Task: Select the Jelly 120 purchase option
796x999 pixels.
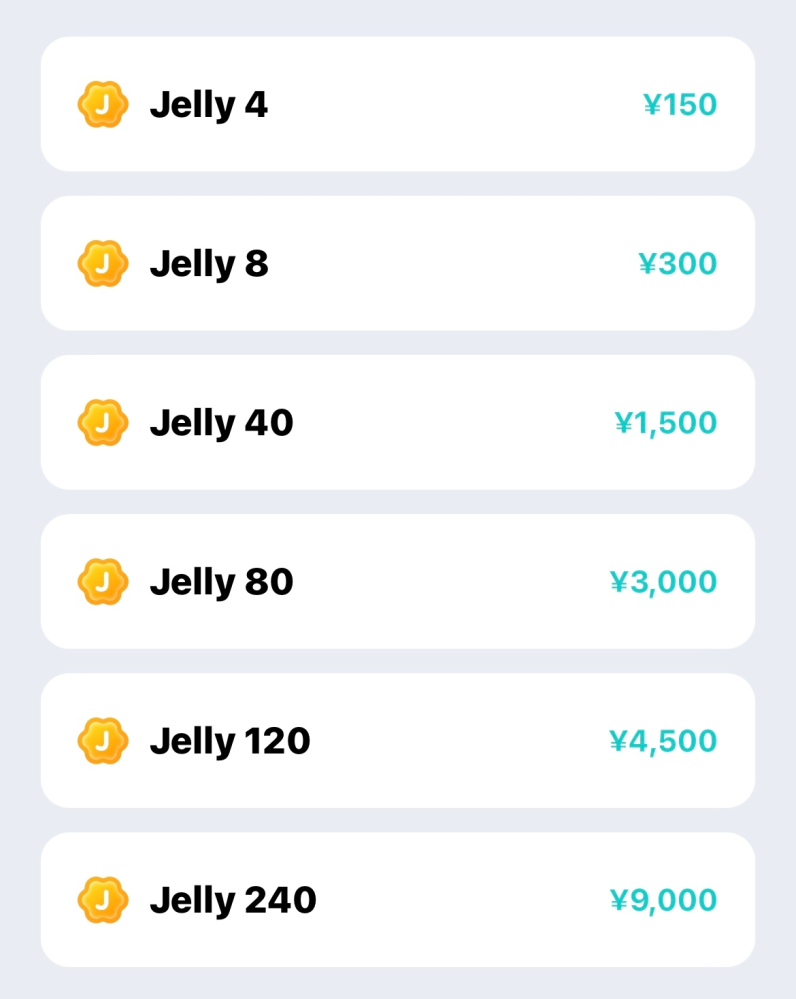Action: point(398,740)
